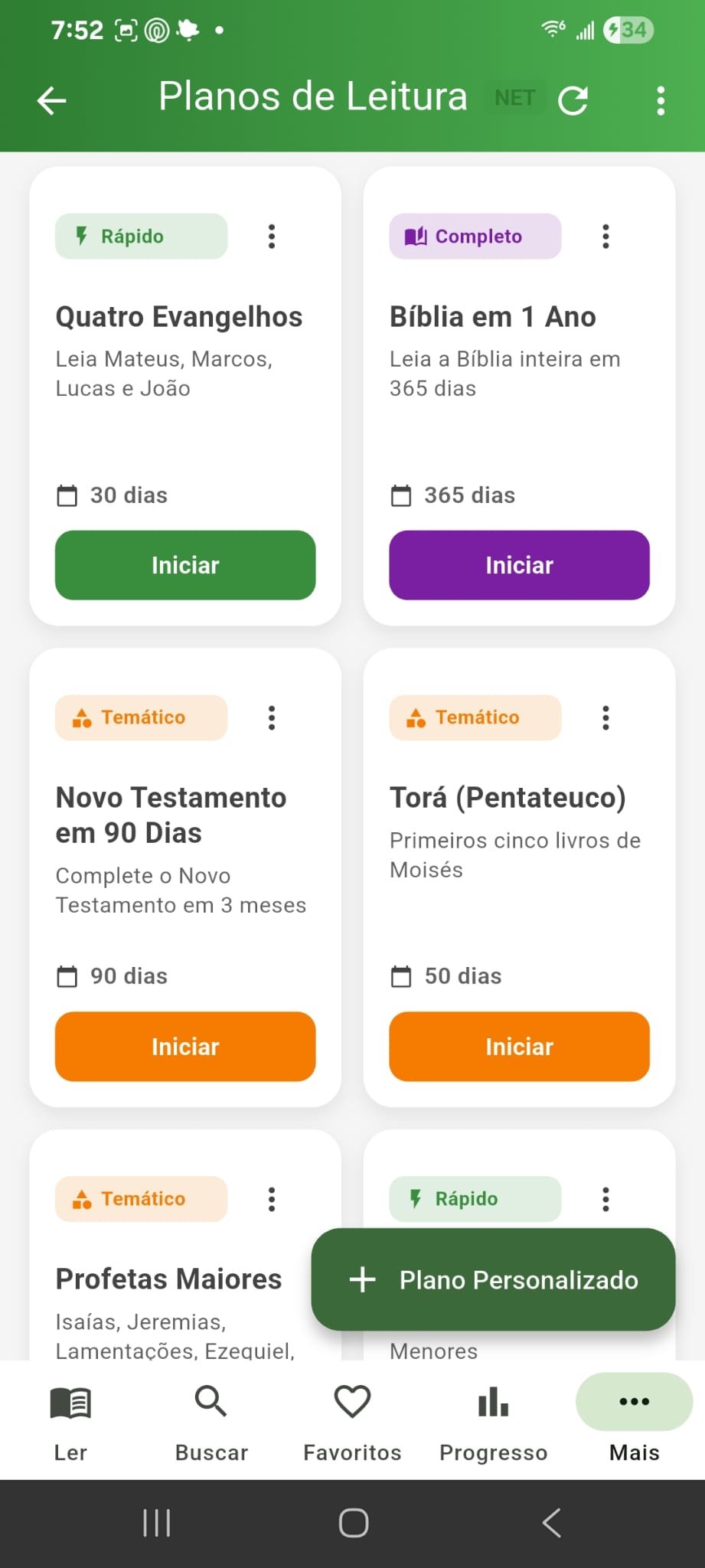Tap the Mais ellipsis icon
Screen dimensions: 705x1568
coord(633,1402)
